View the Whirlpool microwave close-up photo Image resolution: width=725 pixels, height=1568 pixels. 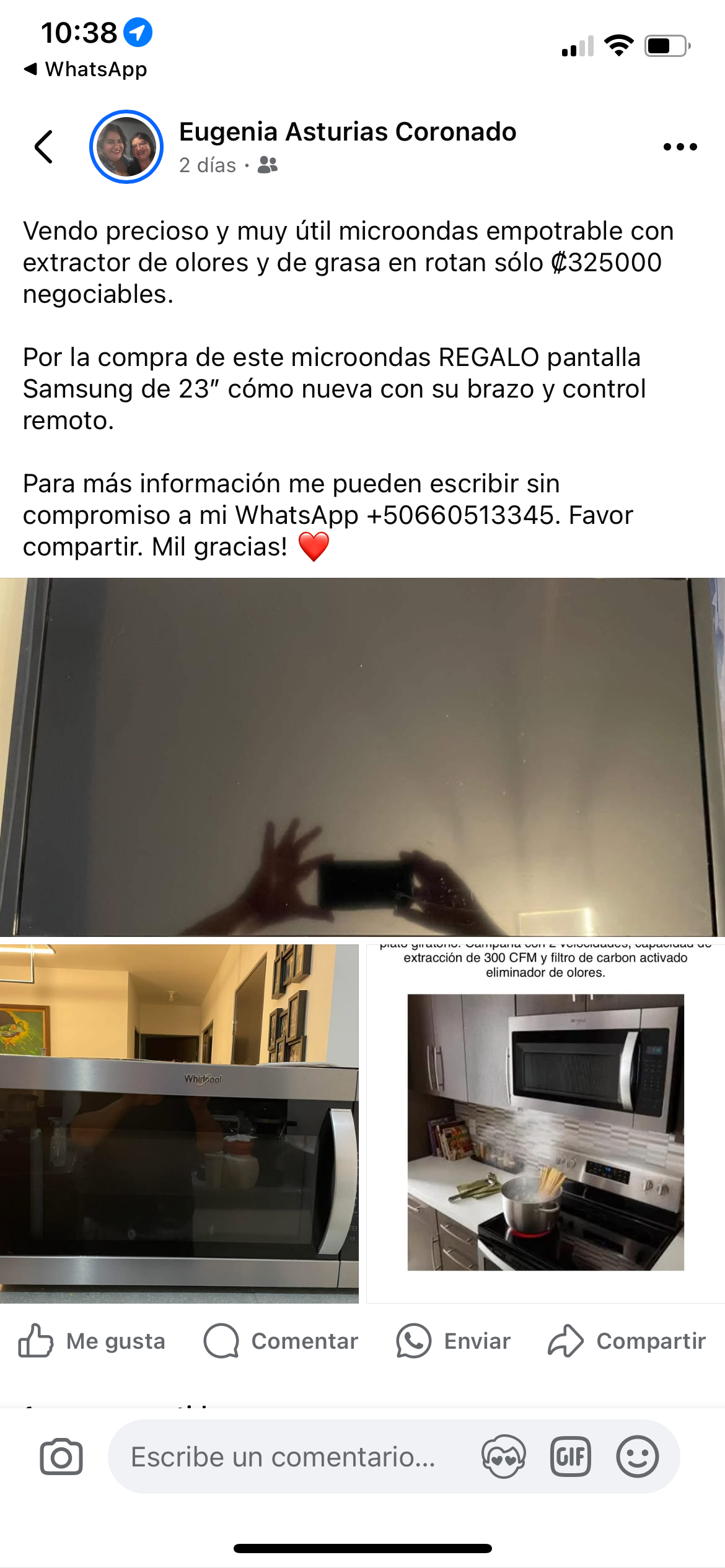tap(179, 1123)
